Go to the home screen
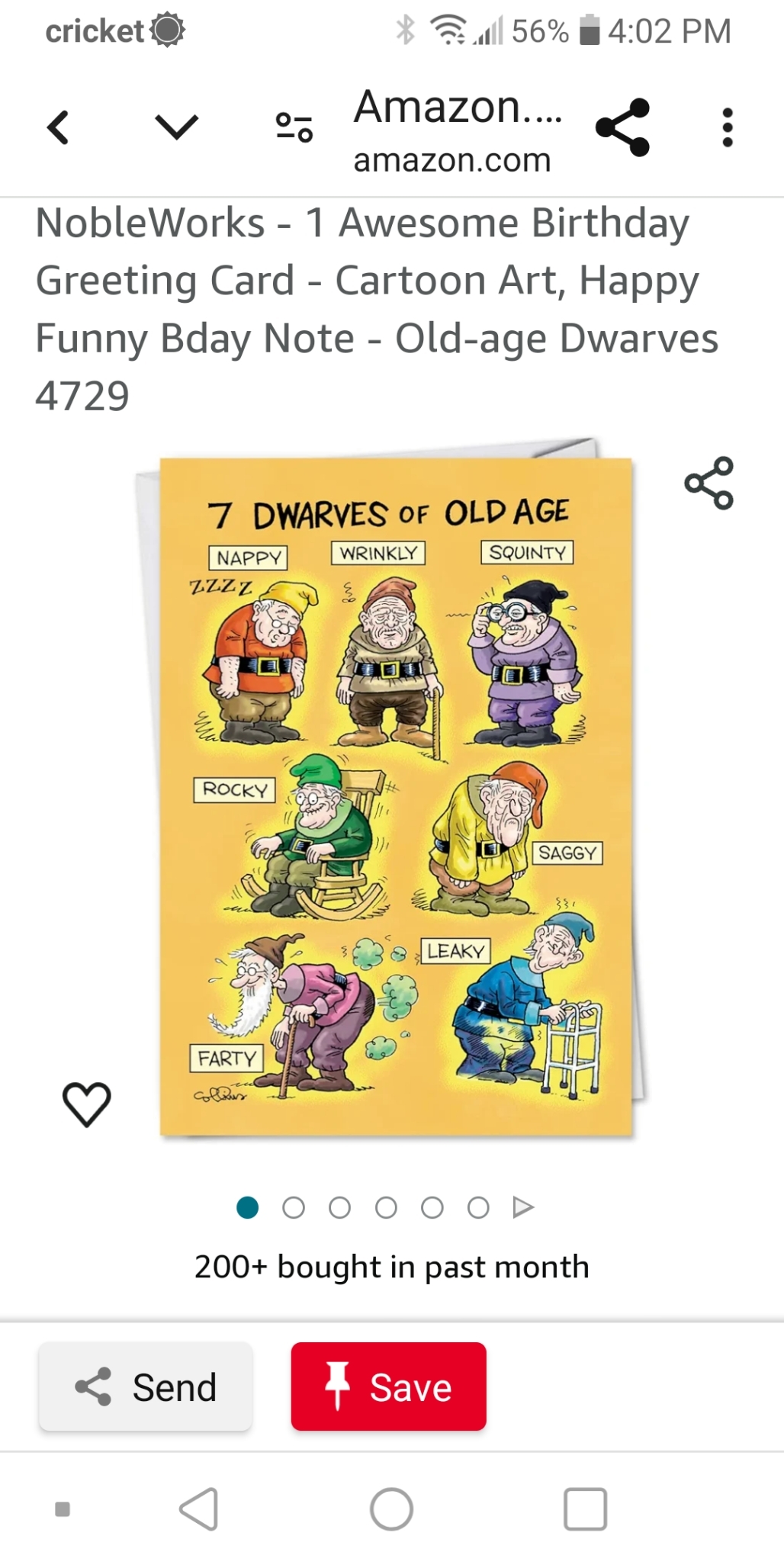The width and height of the screenshot is (784, 1568). click(x=392, y=1509)
